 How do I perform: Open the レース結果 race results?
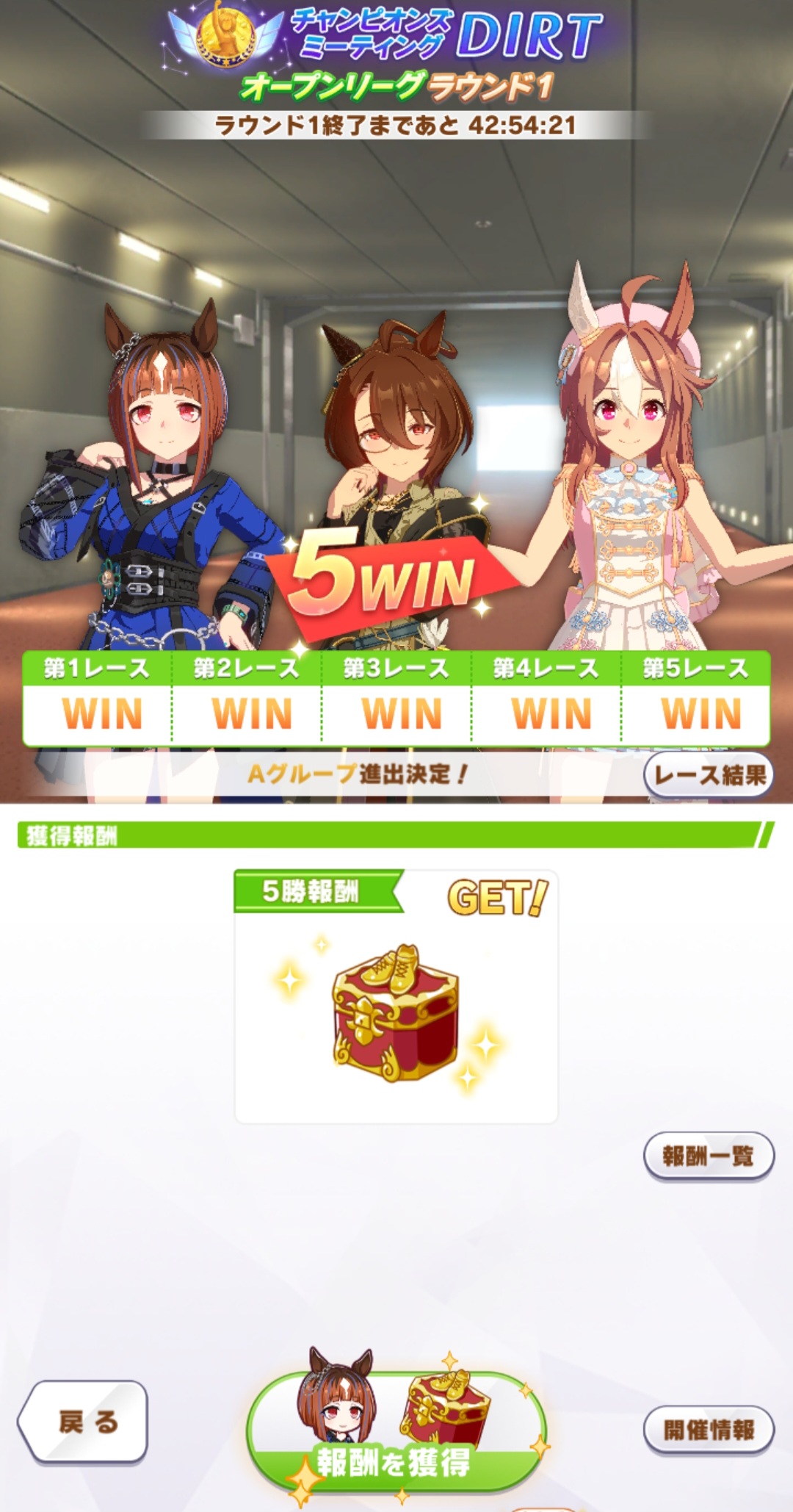709,775
